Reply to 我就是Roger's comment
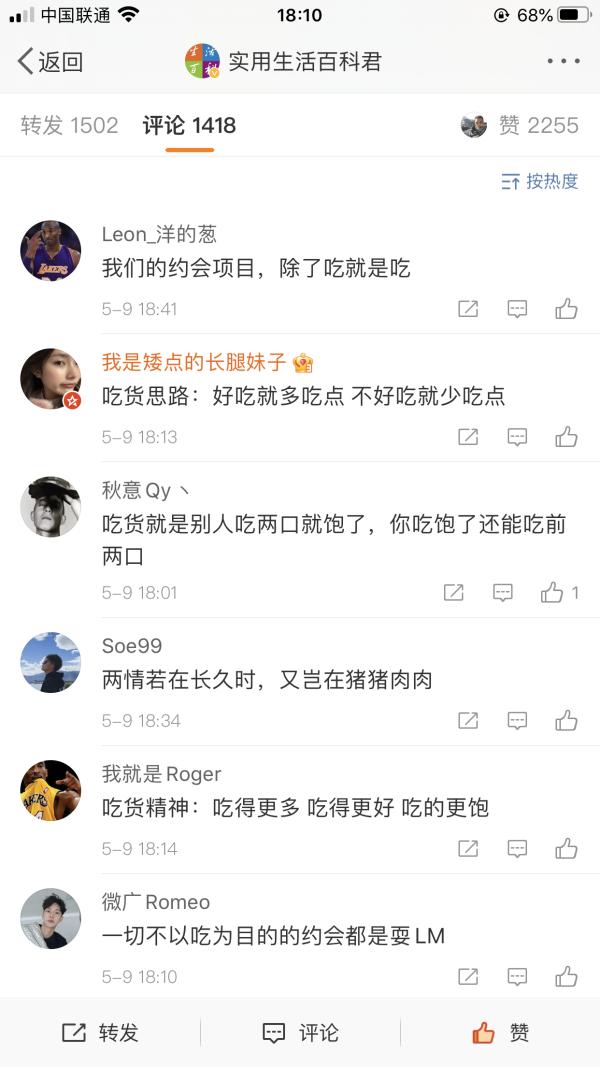Viewport: 600px width, 1067px height. point(517,849)
